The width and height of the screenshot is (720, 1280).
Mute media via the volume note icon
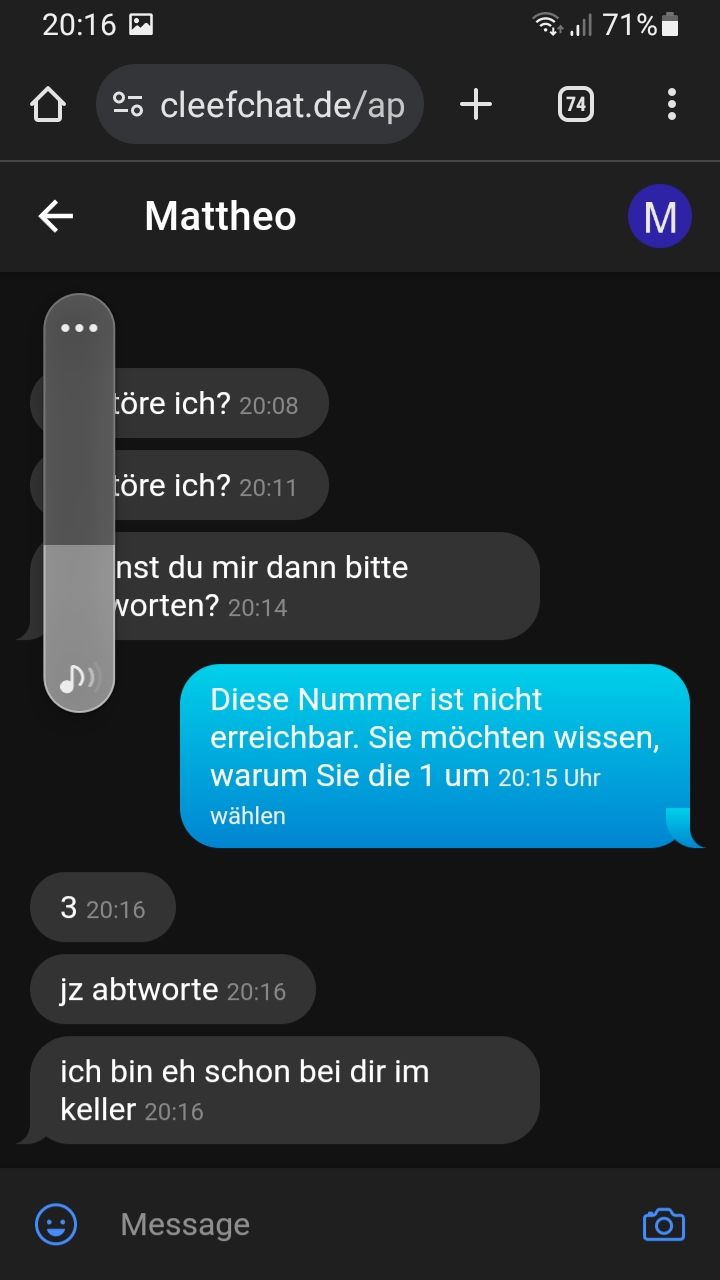point(79,678)
